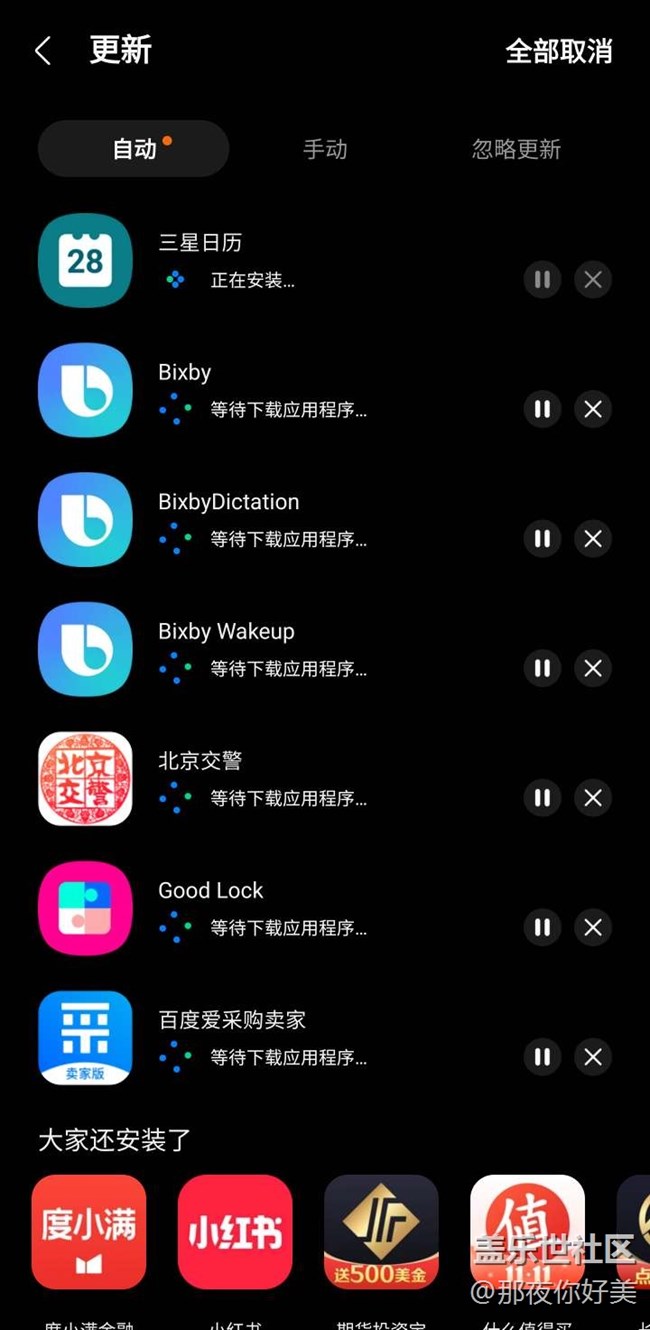Cancel the BixbyDictation update
This screenshot has height=1330, width=650.
pos(593,539)
